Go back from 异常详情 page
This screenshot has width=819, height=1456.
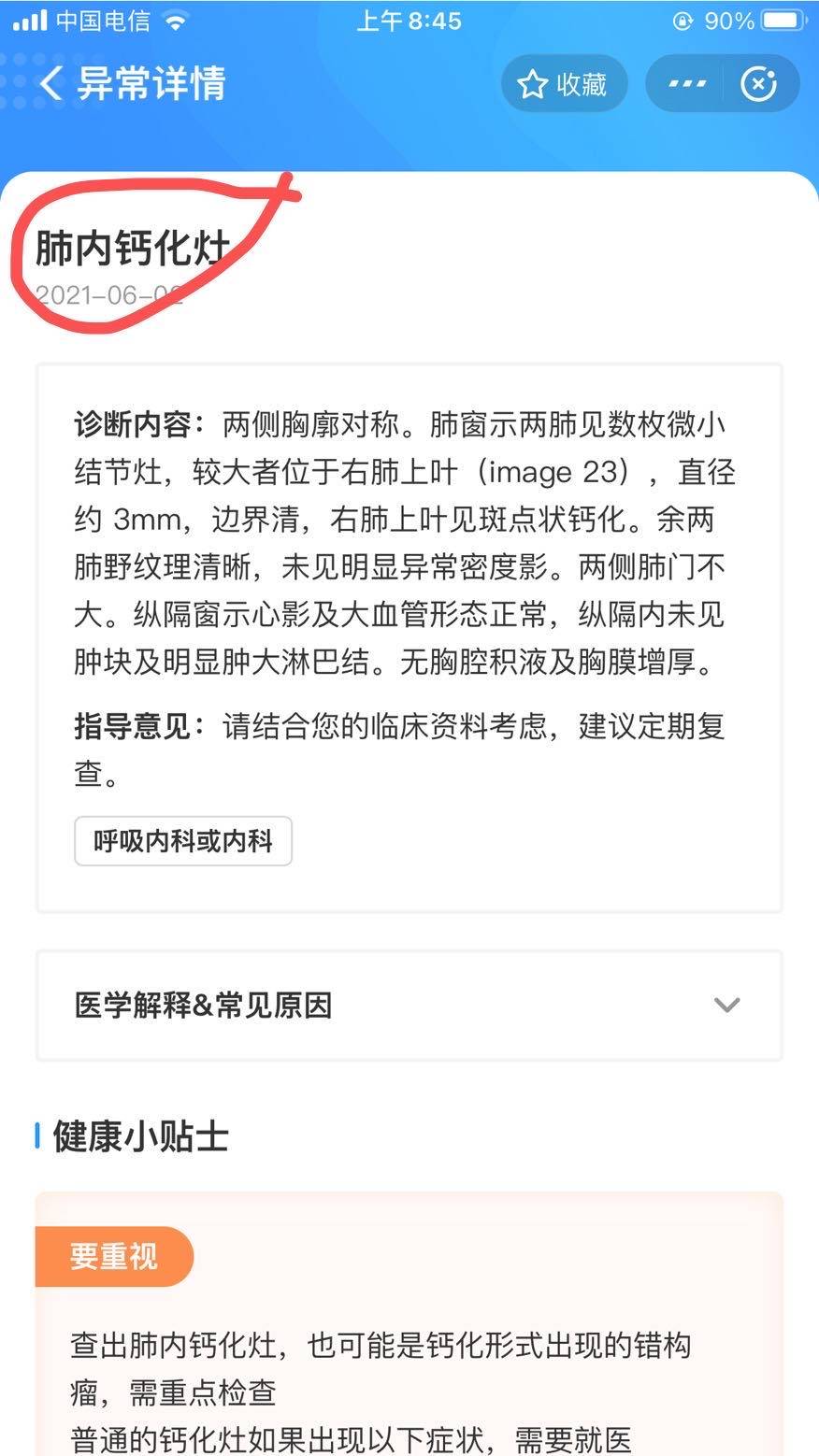pyautogui.click(x=50, y=84)
